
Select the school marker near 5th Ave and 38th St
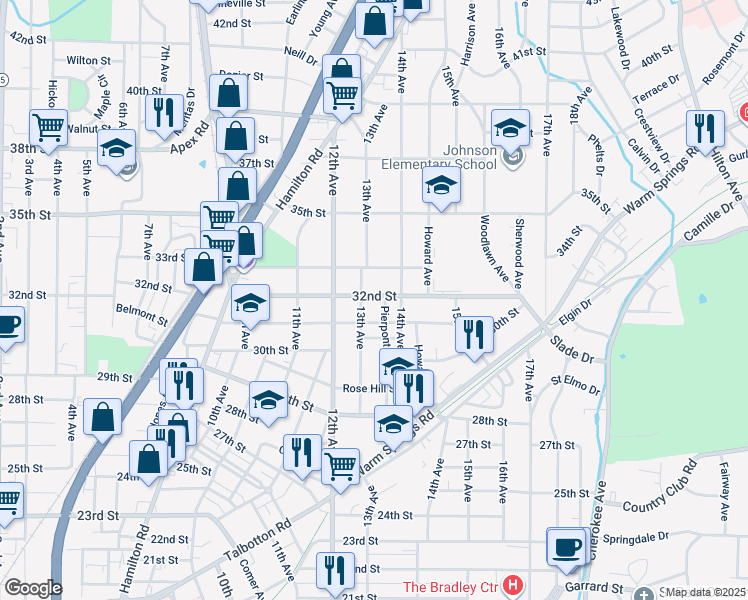click(x=116, y=149)
